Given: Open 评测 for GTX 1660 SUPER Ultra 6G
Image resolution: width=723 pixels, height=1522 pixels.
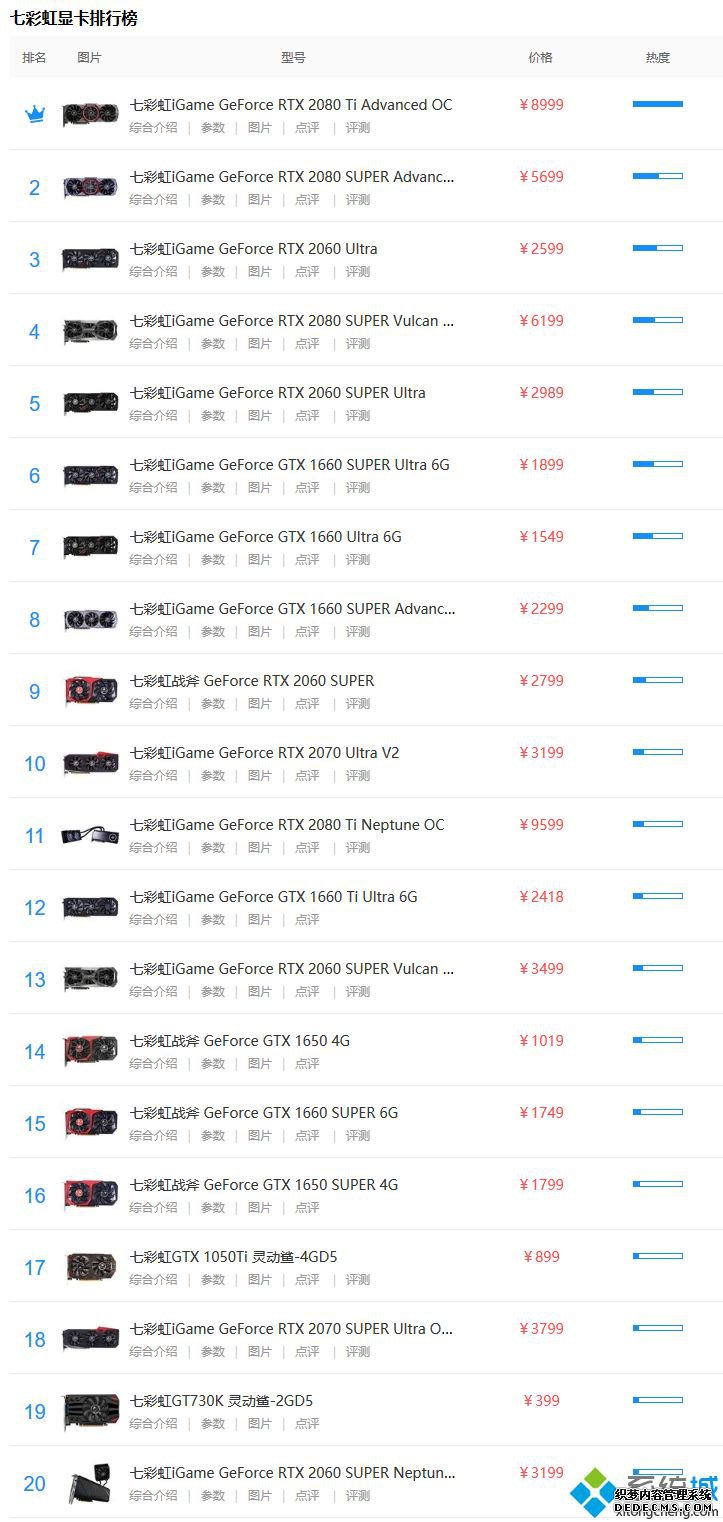Looking at the screenshot, I should 357,488.
